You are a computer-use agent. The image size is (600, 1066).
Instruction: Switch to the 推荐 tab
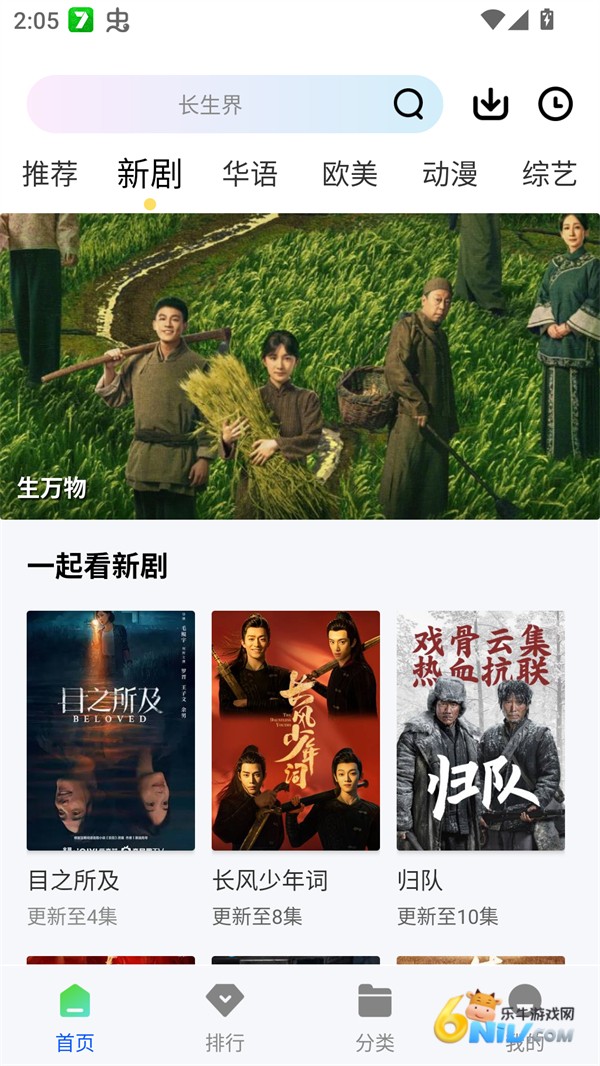pos(50,174)
